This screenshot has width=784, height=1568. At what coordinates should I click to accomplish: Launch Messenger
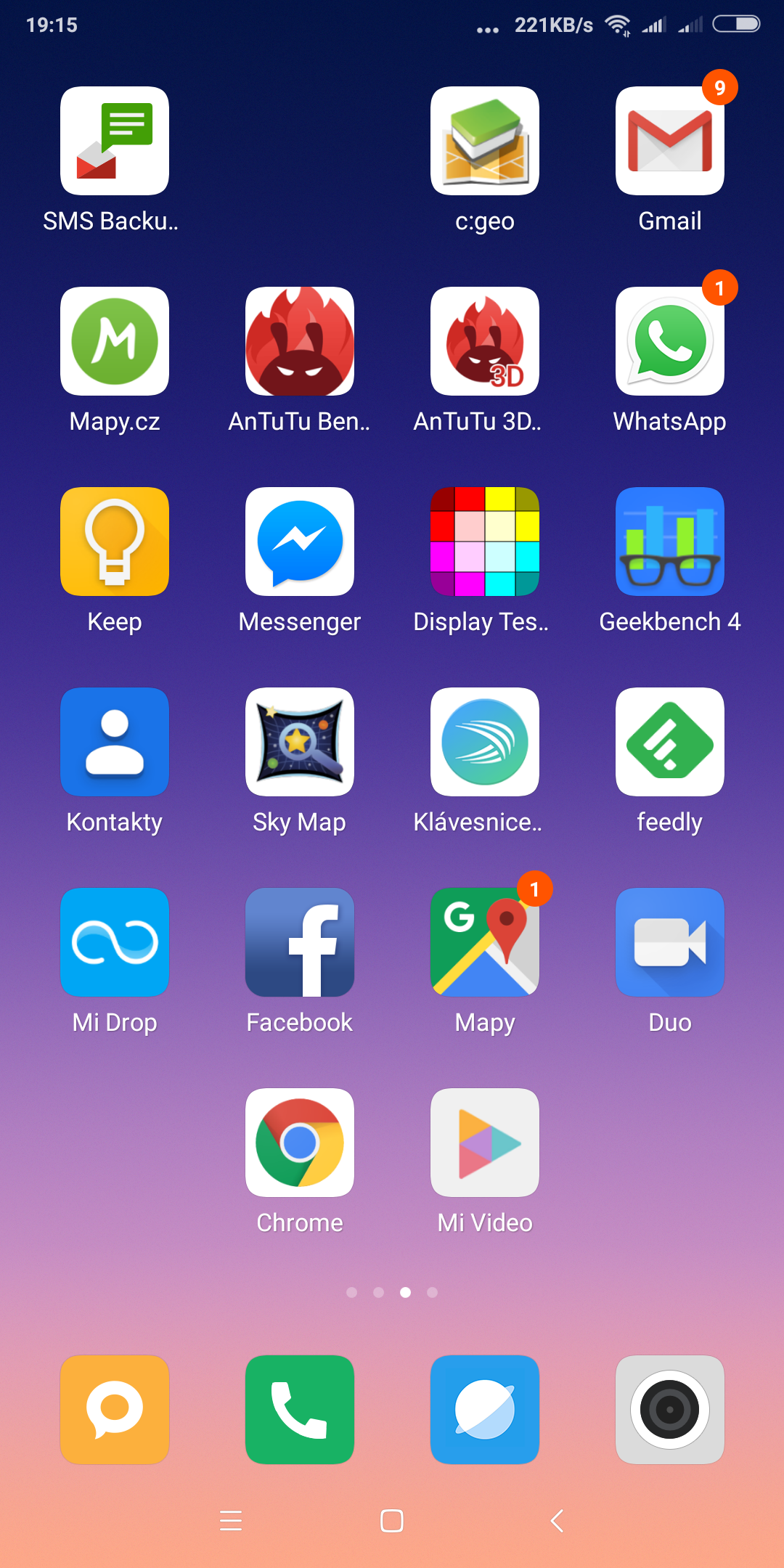[300, 542]
